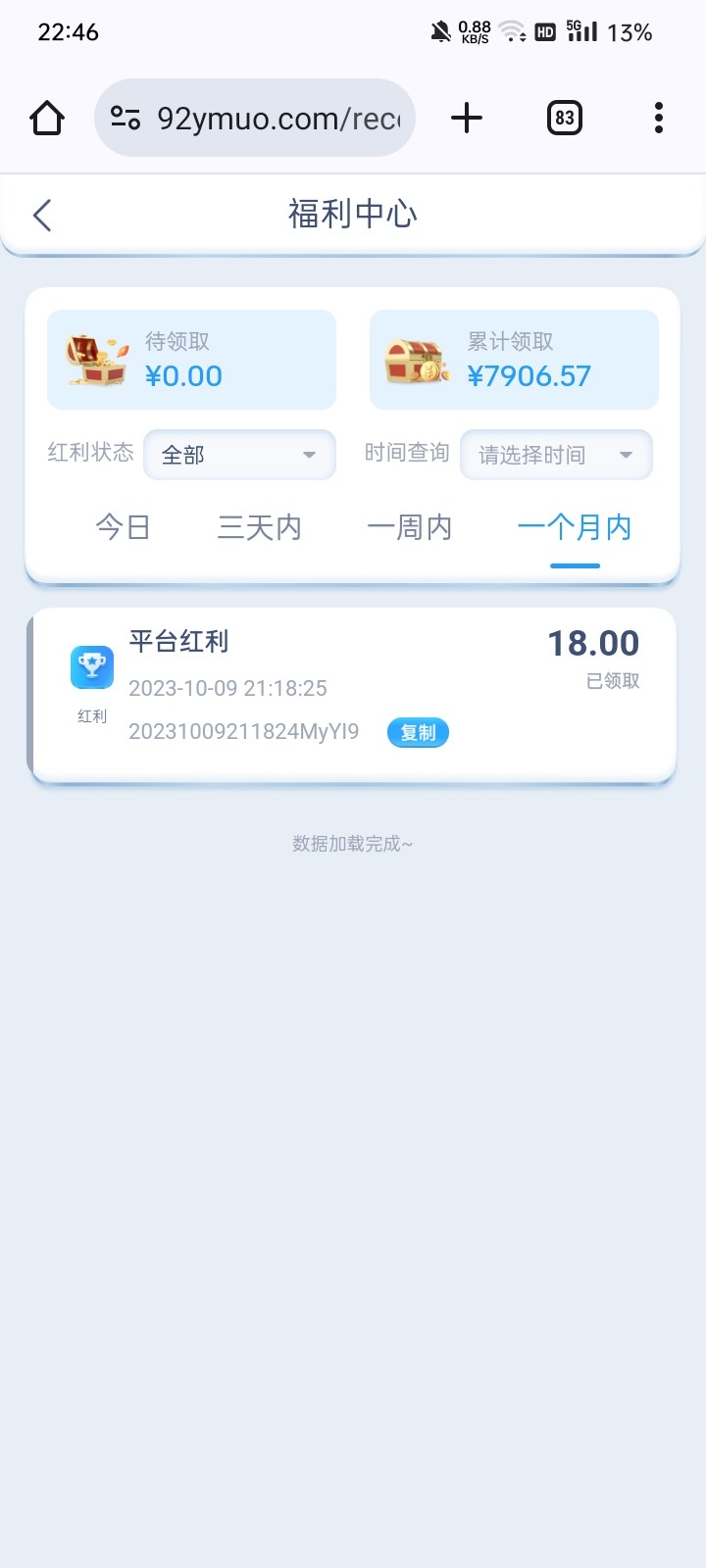Image resolution: width=706 pixels, height=1568 pixels.
Task: Select the 一个月内 tab
Action: pyautogui.click(x=575, y=528)
